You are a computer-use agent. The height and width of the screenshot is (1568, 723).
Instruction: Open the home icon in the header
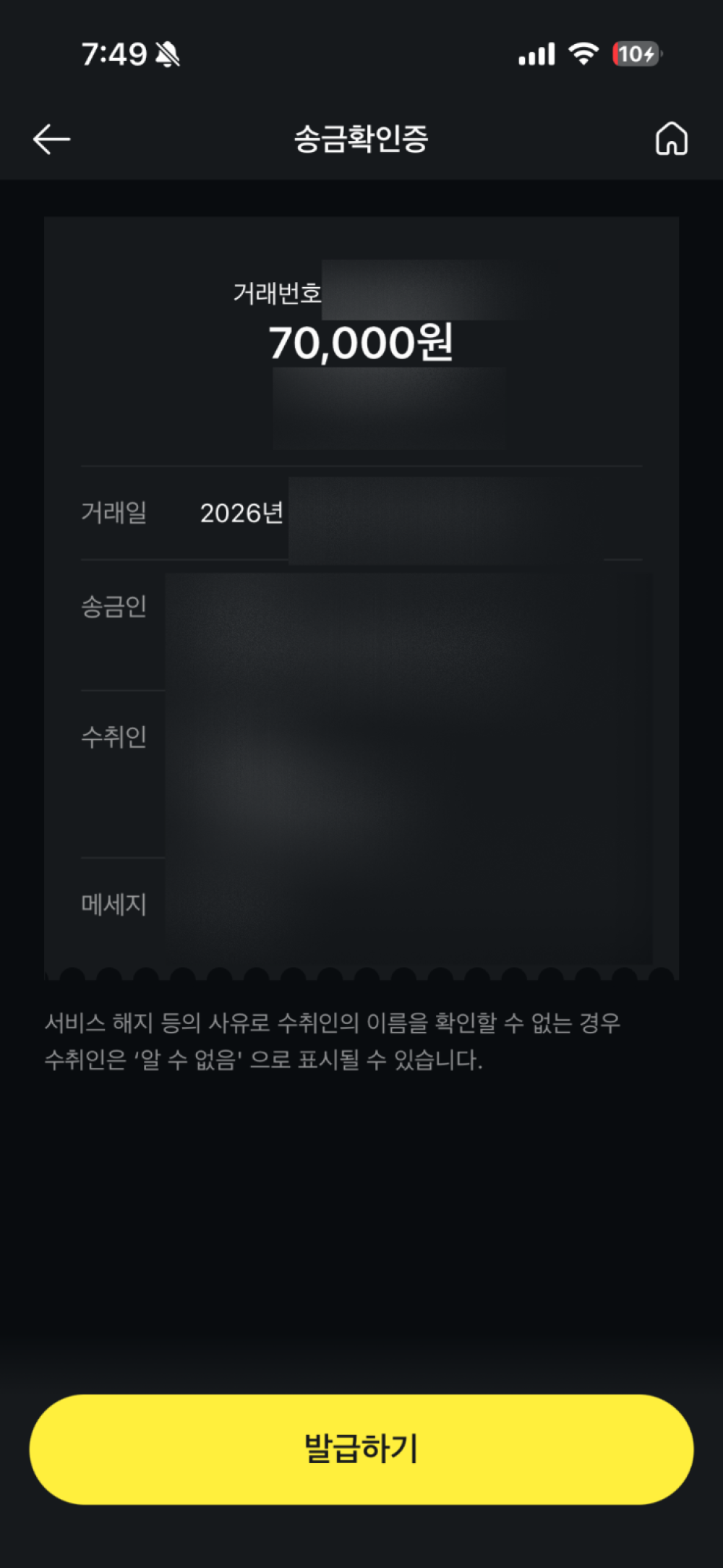671,138
